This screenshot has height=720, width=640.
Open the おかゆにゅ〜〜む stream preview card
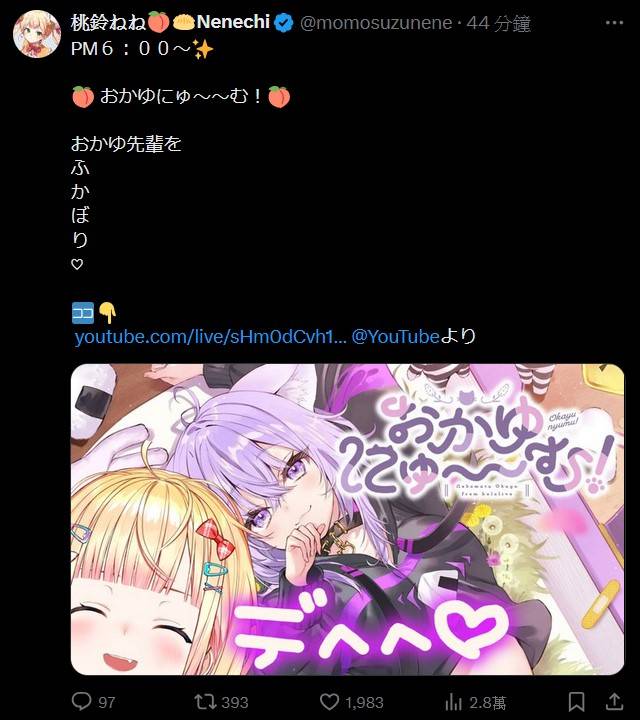[x=347, y=518]
